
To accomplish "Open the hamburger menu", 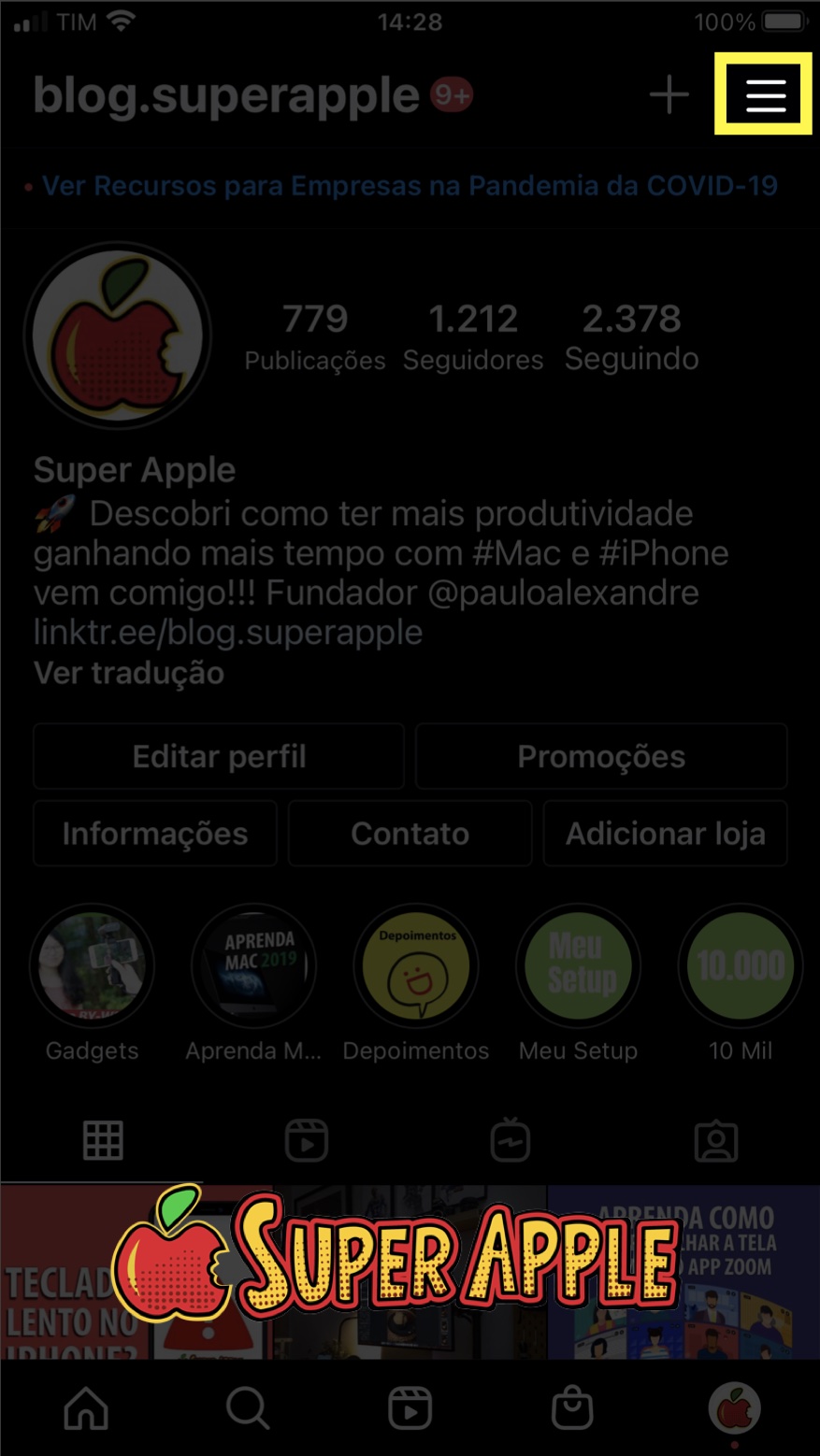I will (764, 95).
